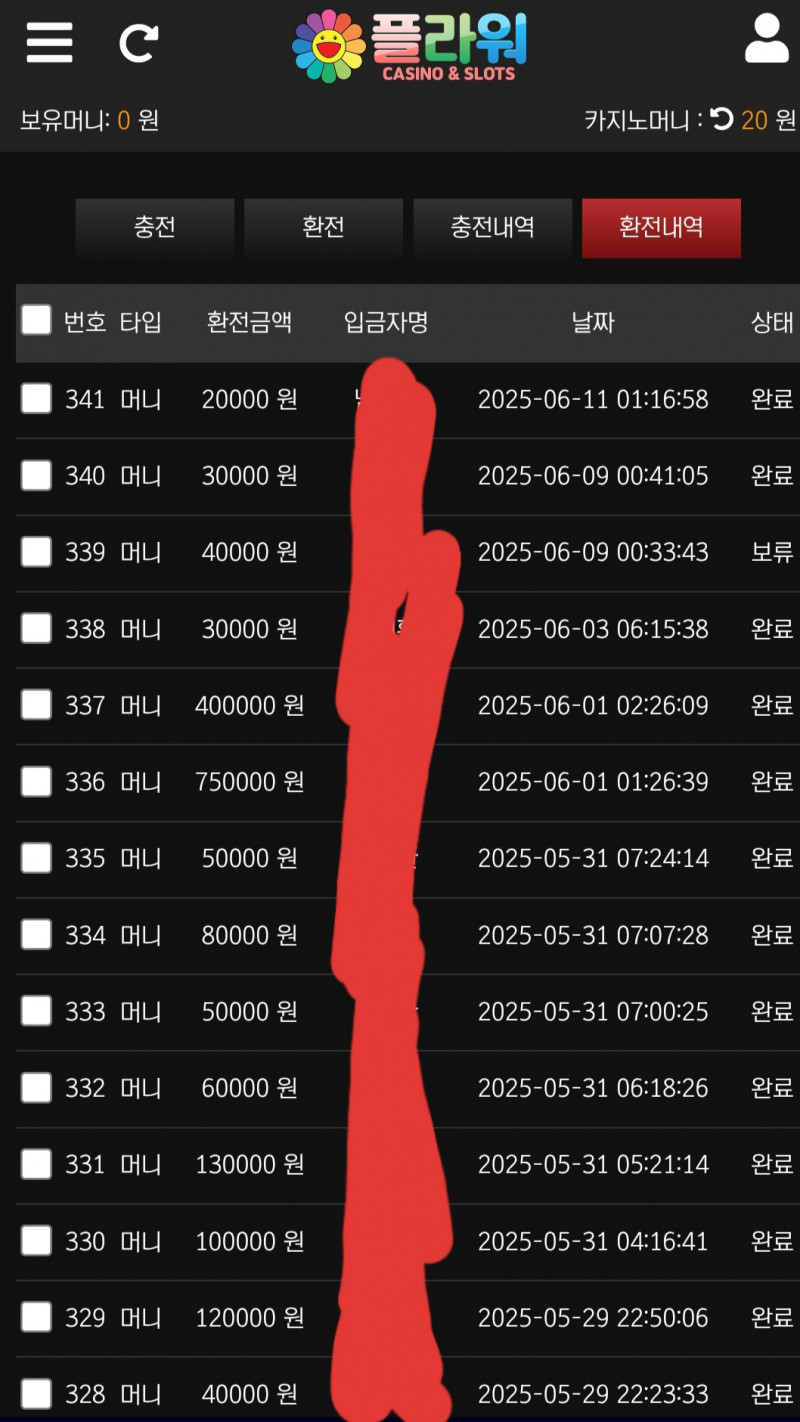Switch to the 충전 tab
Image resolution: width=800 pixels, height=1422 pixels.
[155, 228]
